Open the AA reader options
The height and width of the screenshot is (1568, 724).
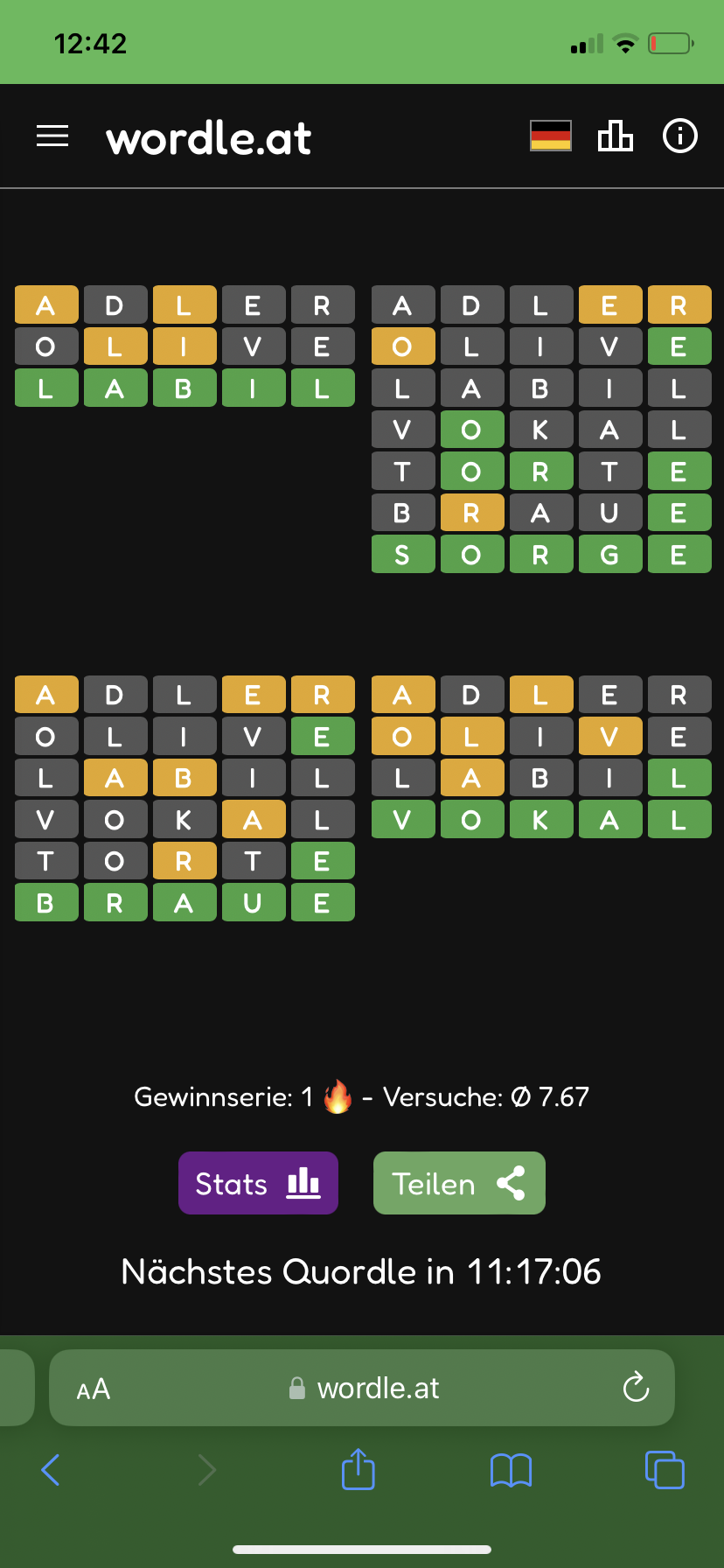tap(94, 1389)
